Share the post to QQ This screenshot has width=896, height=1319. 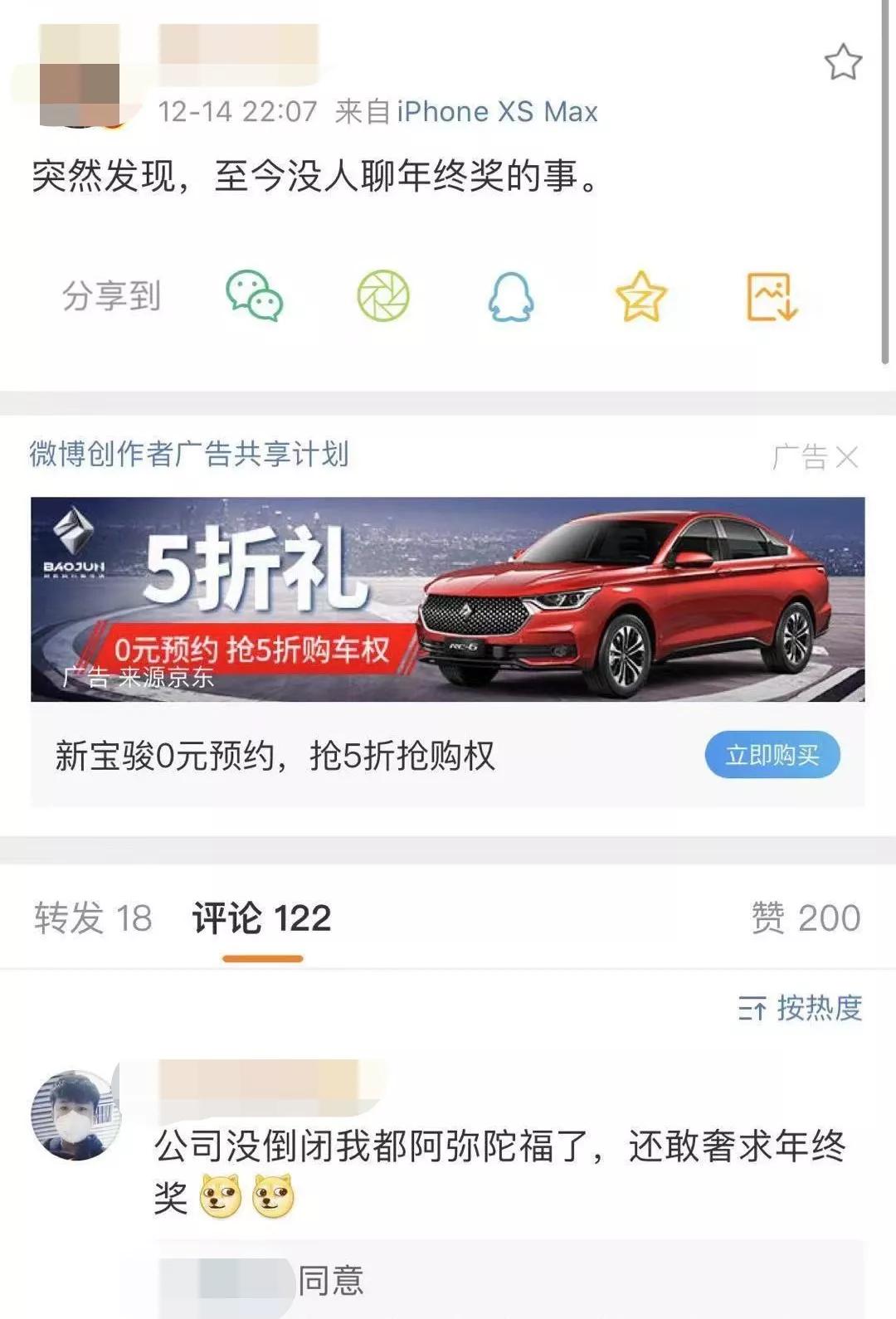point(510,297)
